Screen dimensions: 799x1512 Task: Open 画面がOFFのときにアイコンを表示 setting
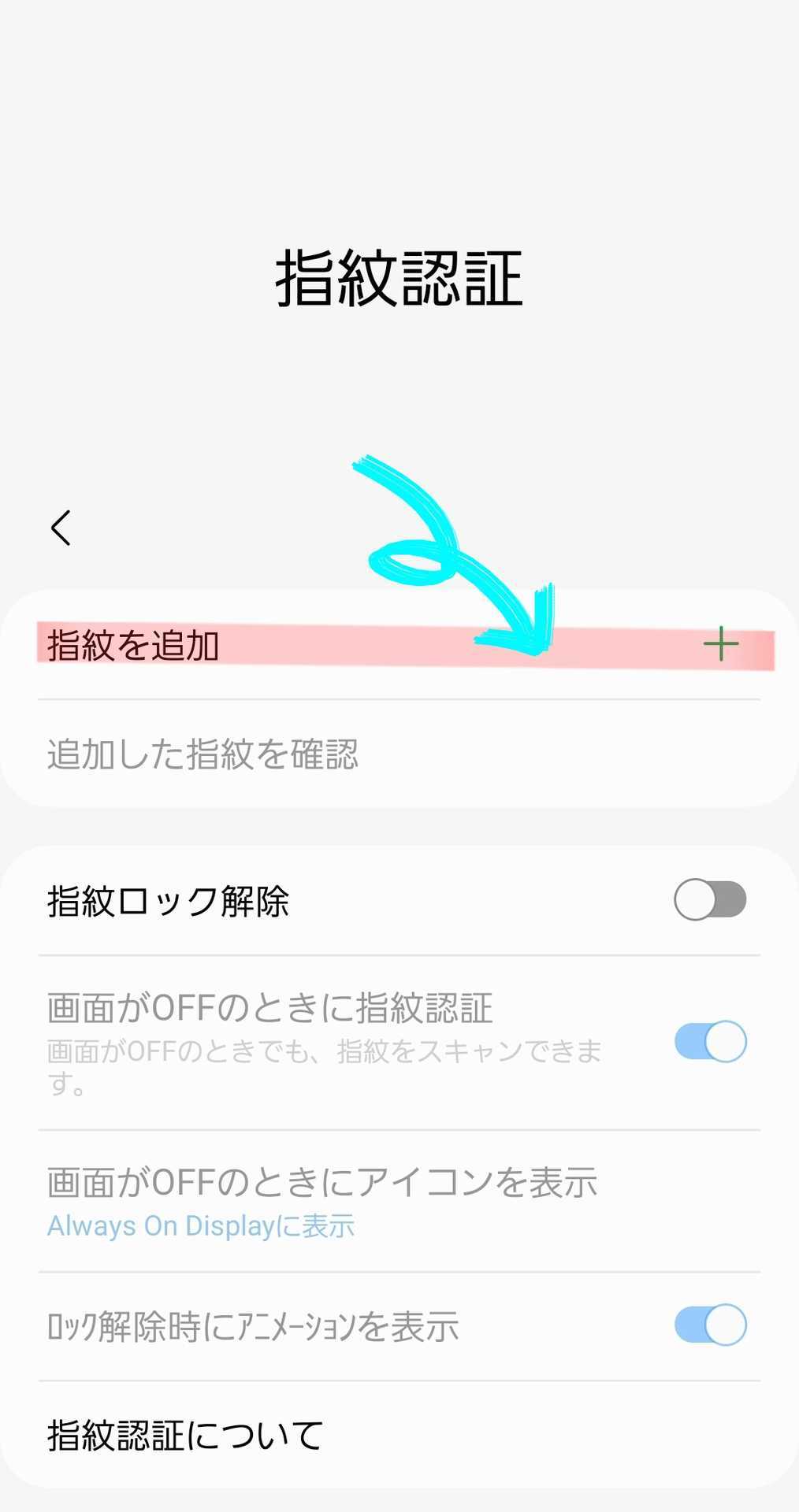click(x=321, y=1200)
